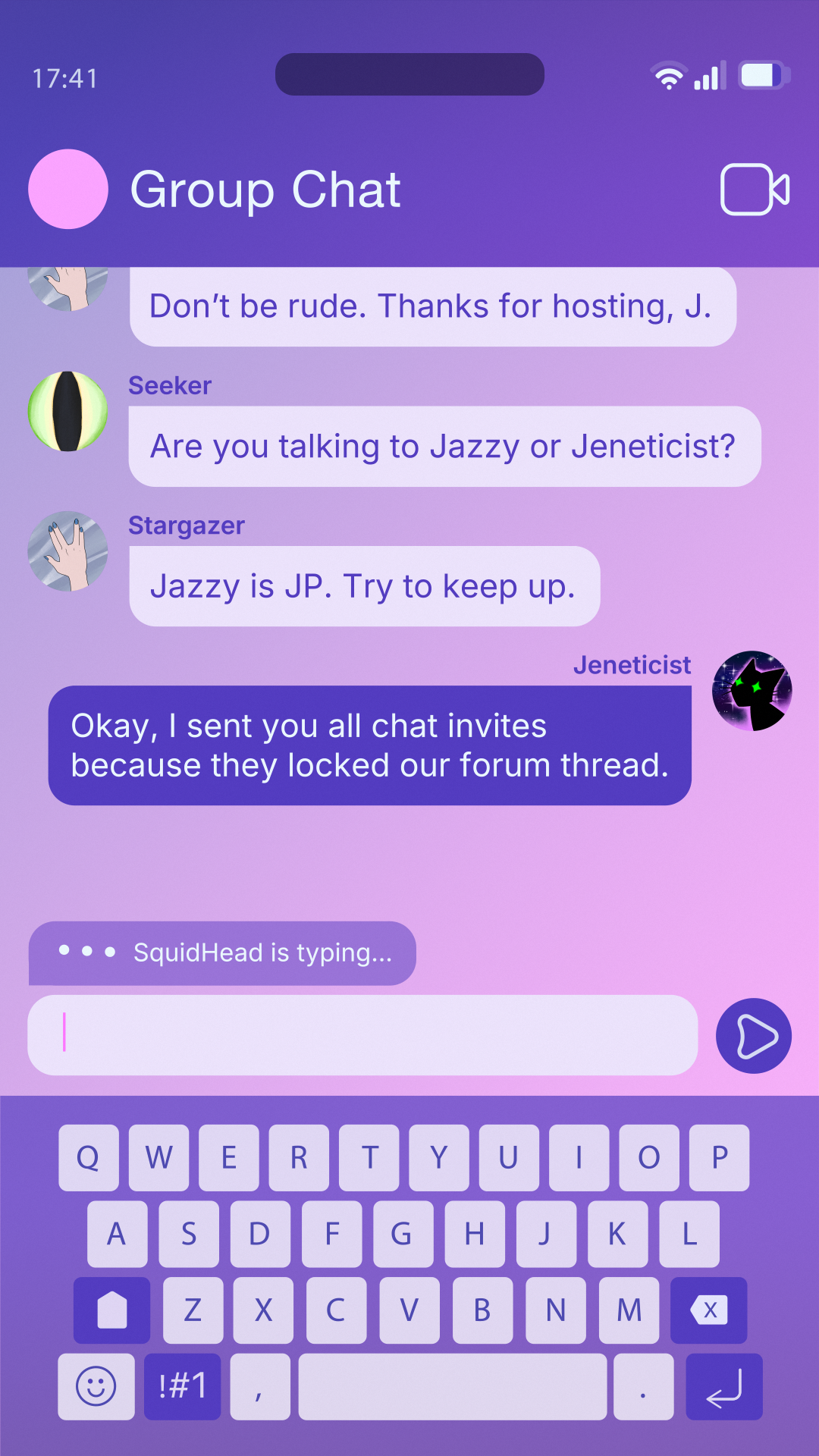The width and height of the screenshot is (819, 1456).
Task: Start a video call in Group Chat
Action: [755, 190]
